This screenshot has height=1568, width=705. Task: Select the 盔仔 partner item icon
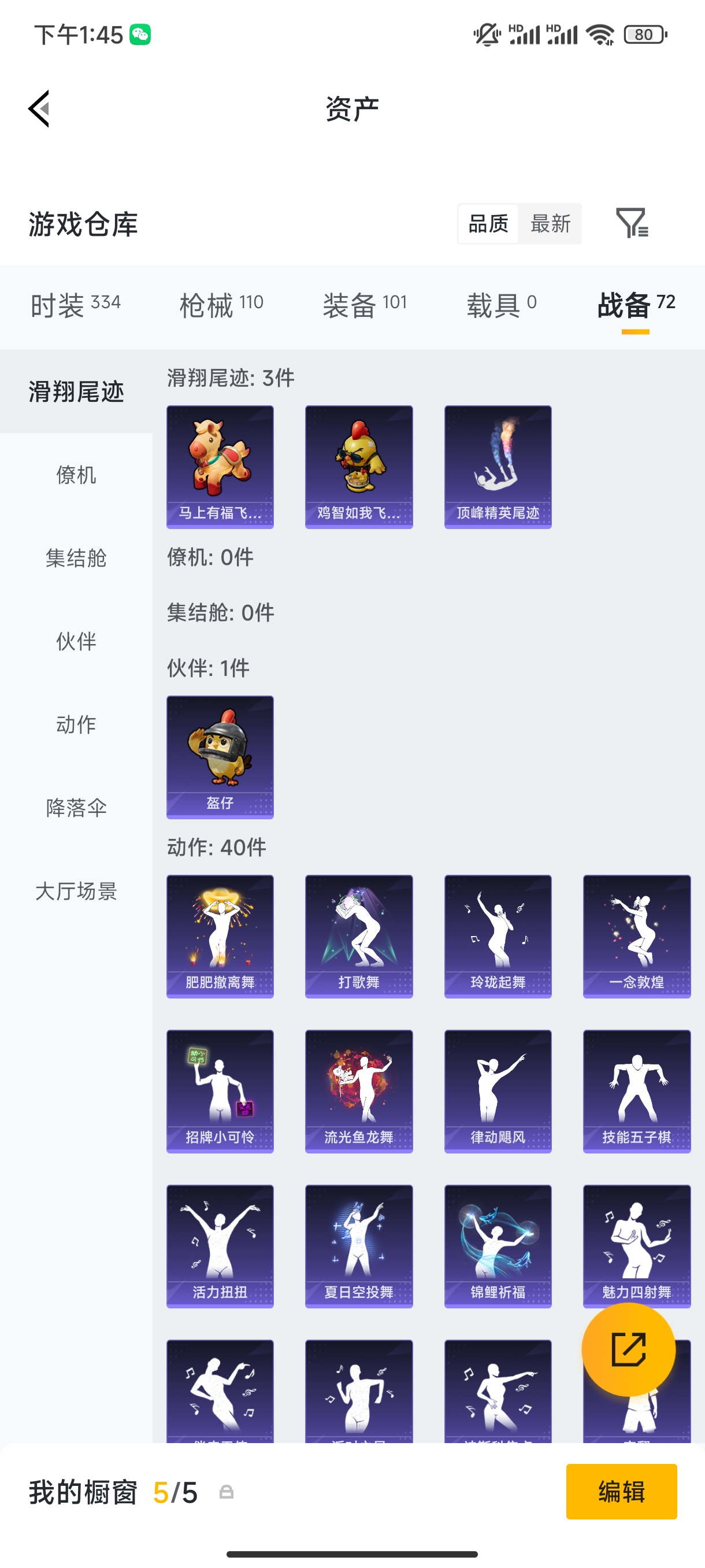pos(220,757)
